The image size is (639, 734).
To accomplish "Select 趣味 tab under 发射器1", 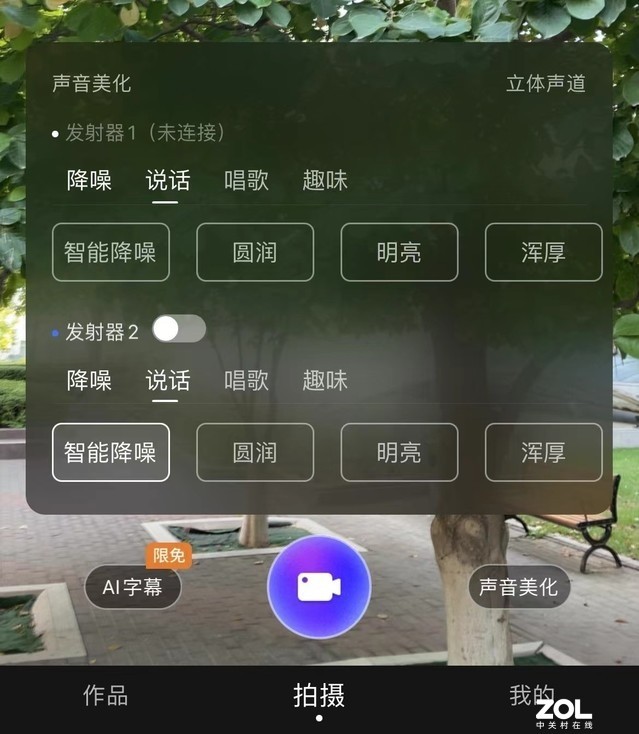I will coord(325,181).
